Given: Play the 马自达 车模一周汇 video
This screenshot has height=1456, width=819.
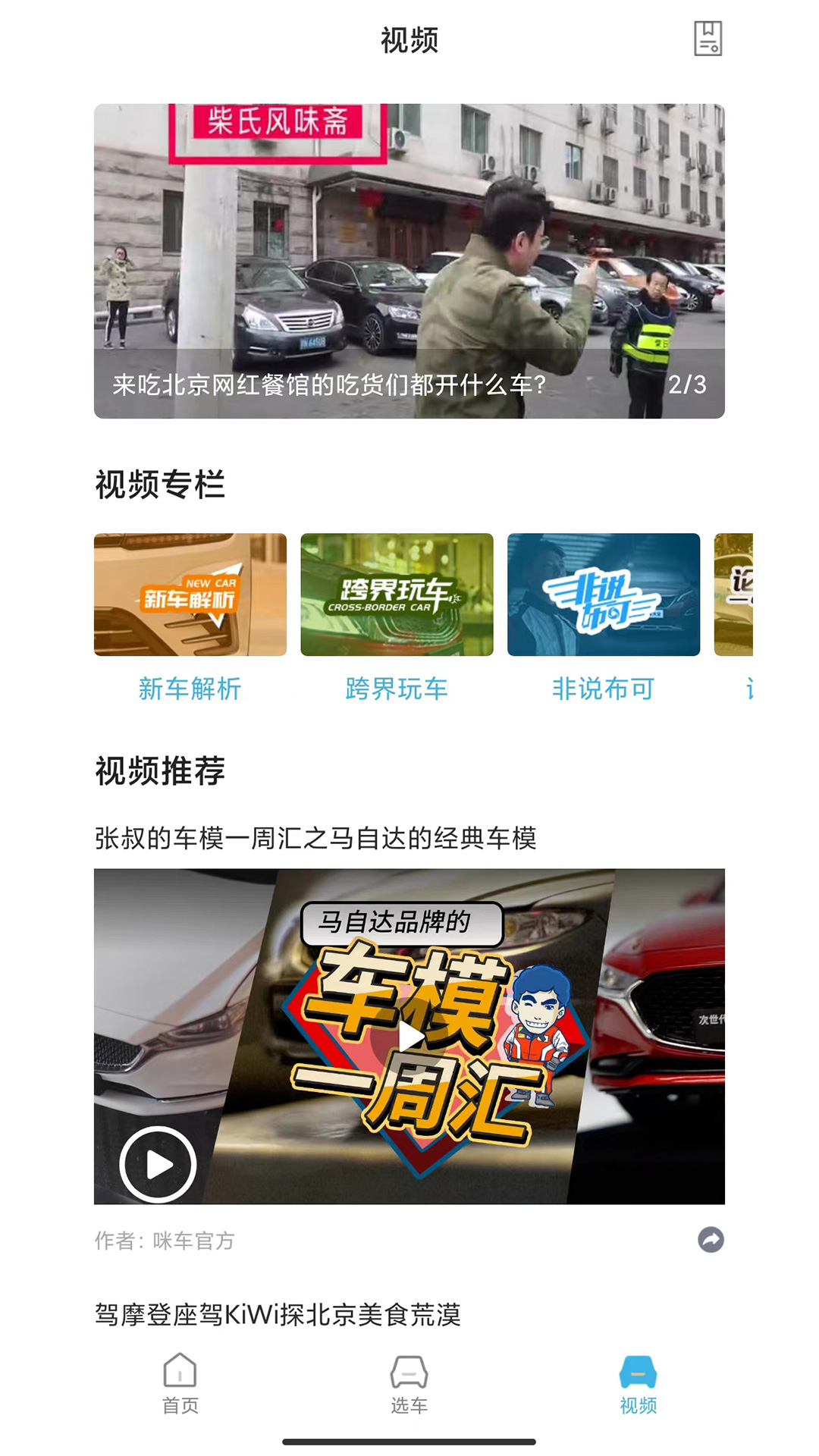Looking at the screenshot, I should coord(409,1036).
